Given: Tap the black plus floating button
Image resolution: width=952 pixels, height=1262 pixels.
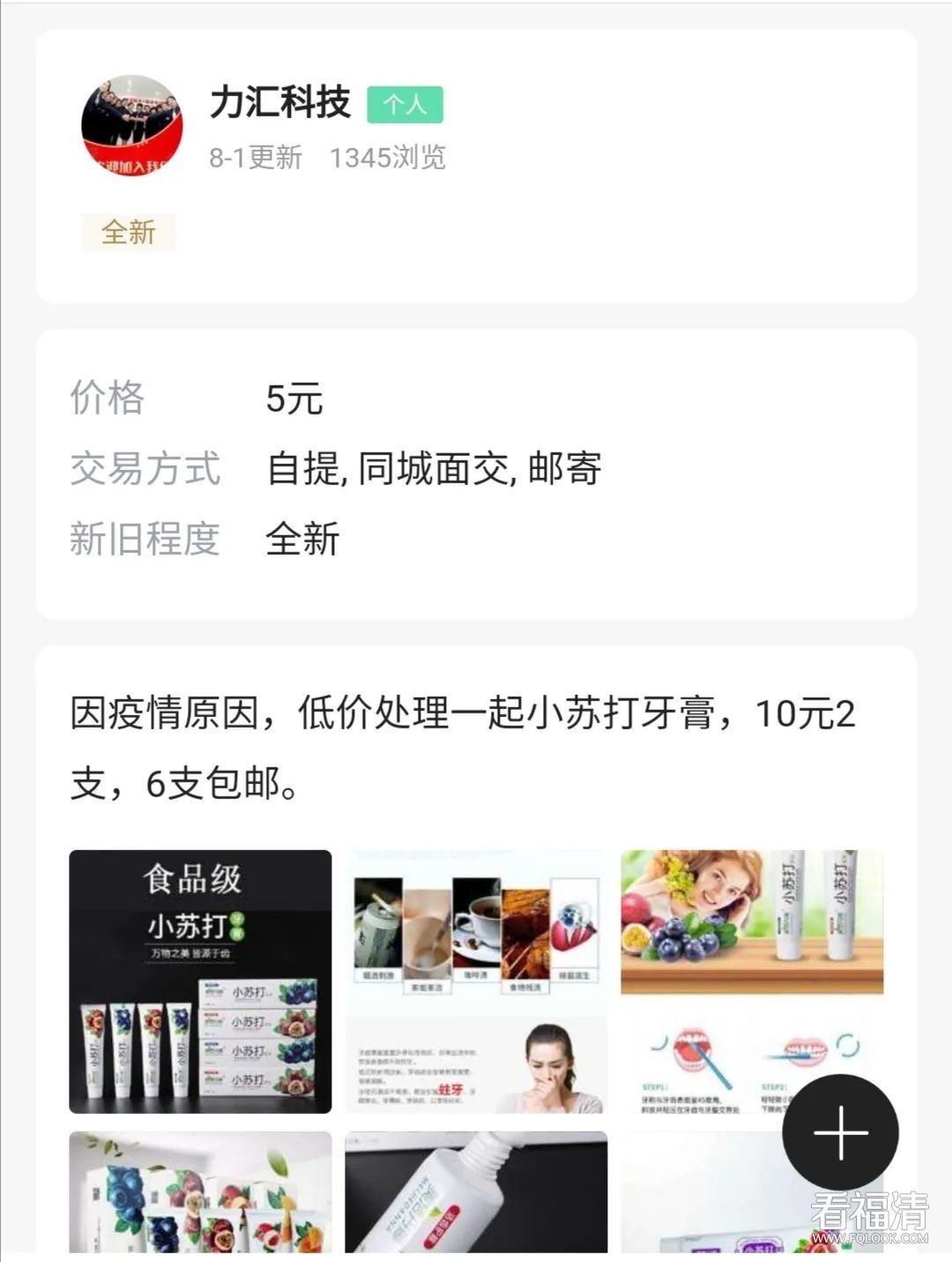Looking at the screenshot, I should (840, 1132).
